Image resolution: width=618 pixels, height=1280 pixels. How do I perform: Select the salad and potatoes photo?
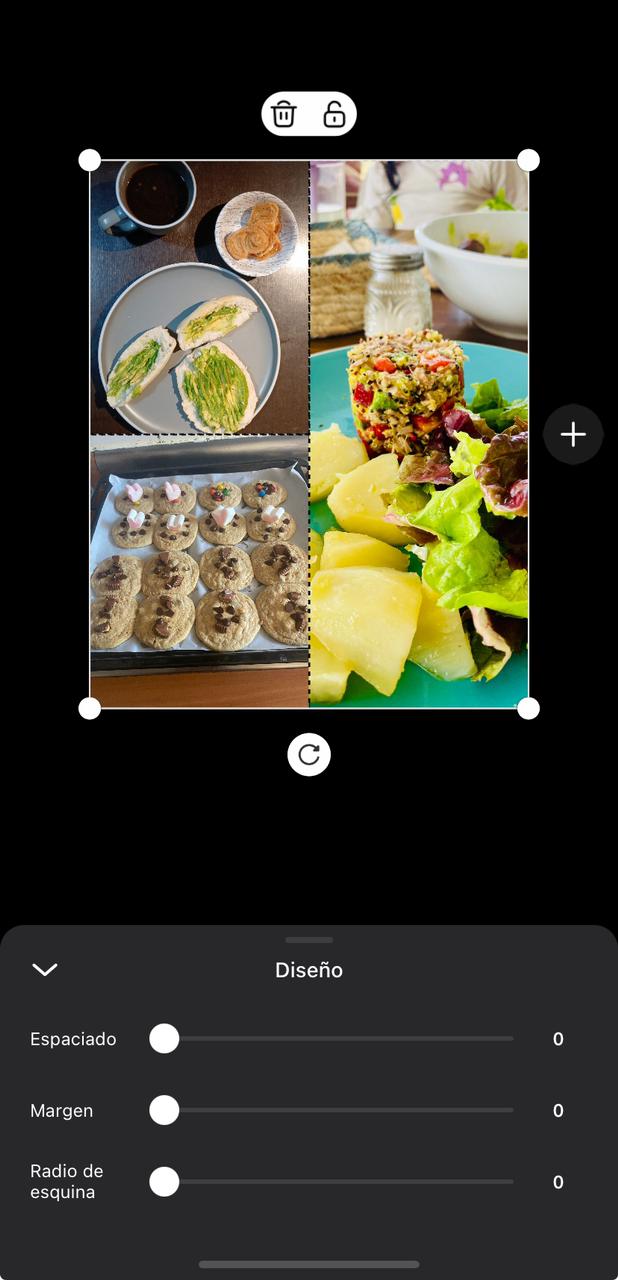click(x=419, y=434)
